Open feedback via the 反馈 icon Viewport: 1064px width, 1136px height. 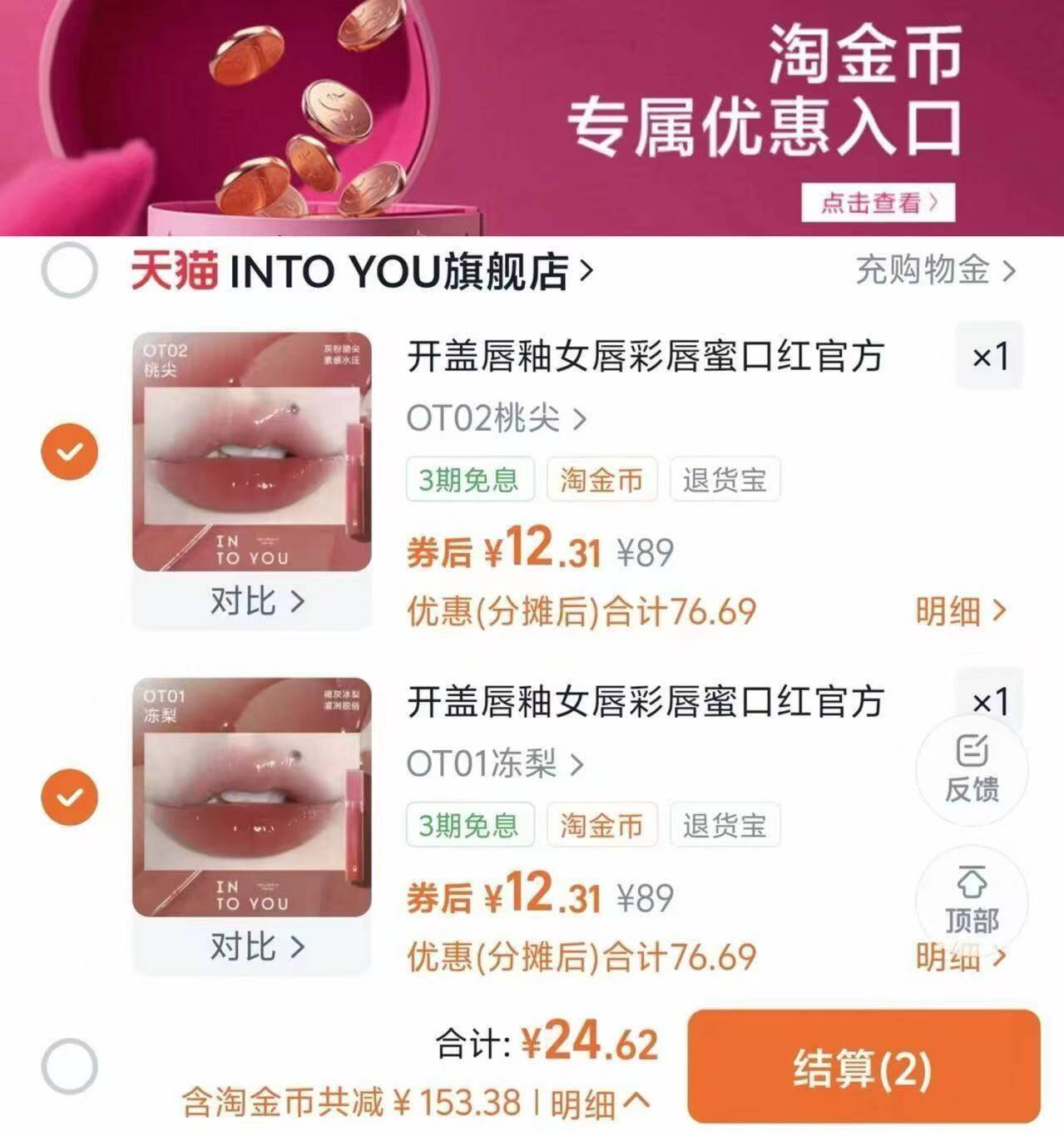[970, 769]
